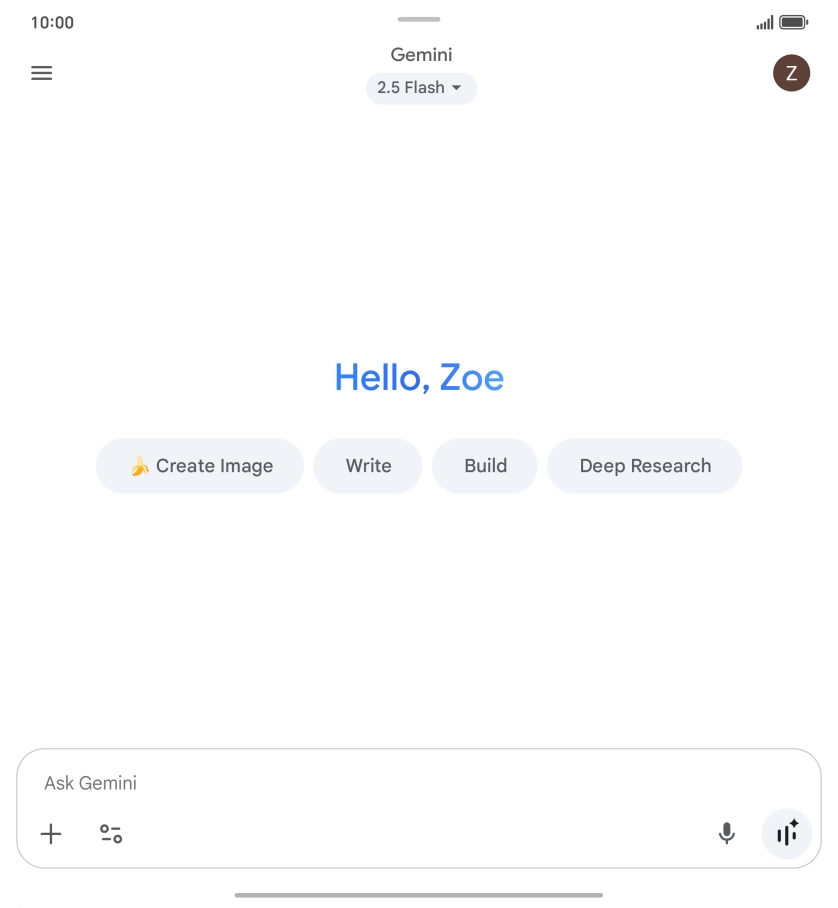
Task: Choose the Build option
Action: pyautogui.click(x=484, y=465)
